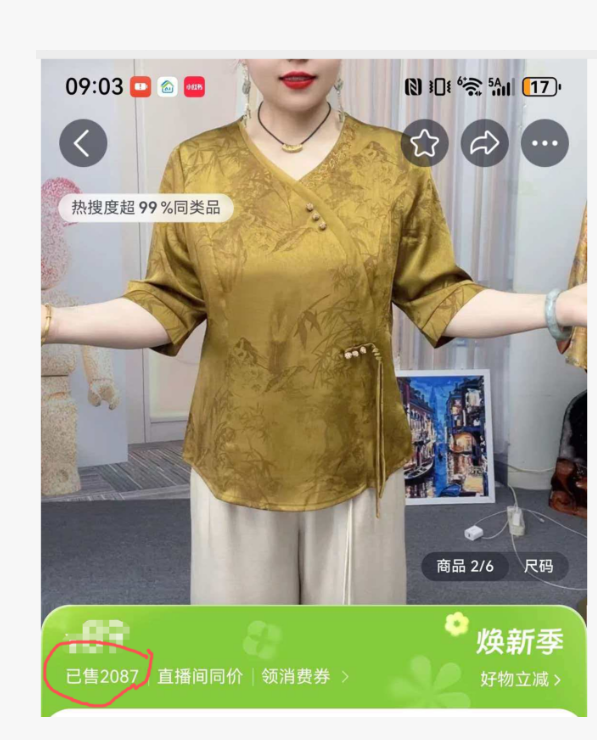Favorite this product with the star icon

tap(424, 143)
